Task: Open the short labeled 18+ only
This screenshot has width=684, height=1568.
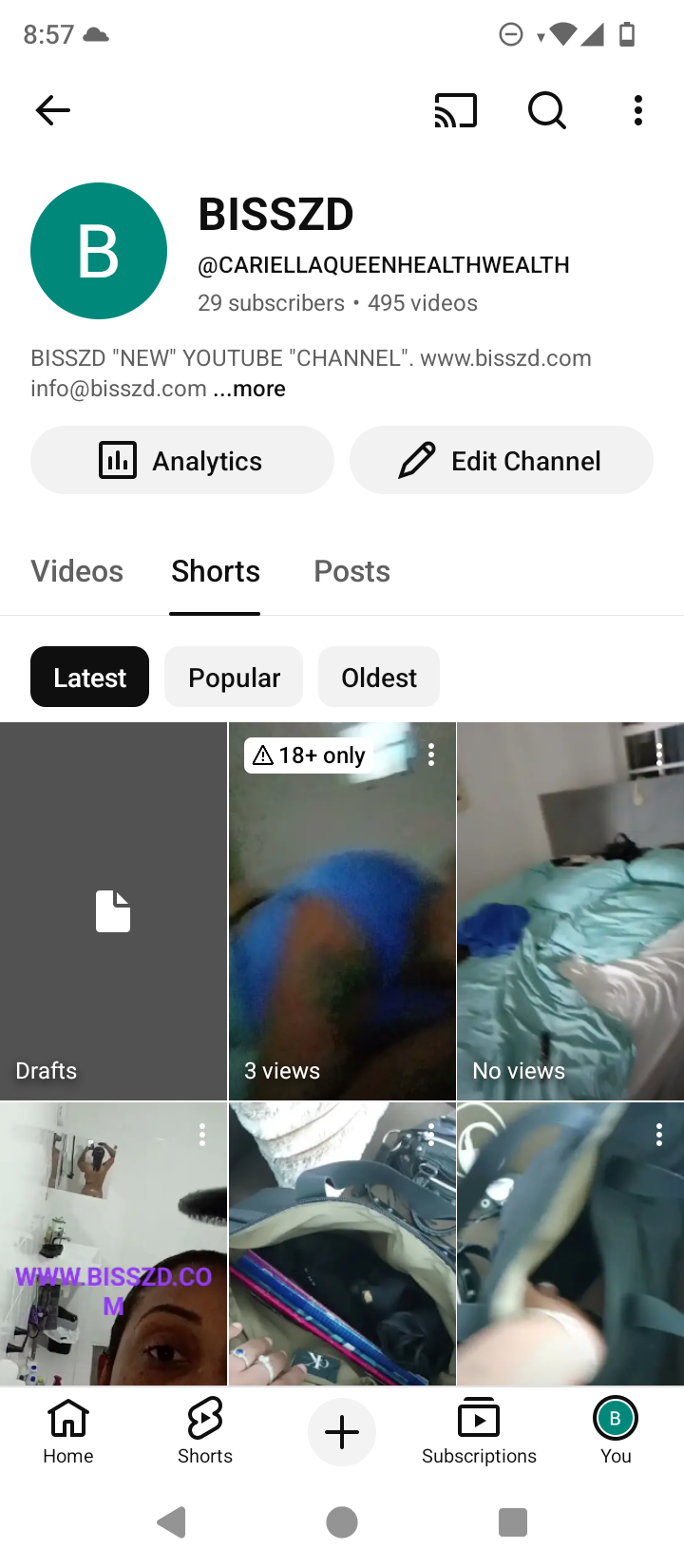Action: tap(342, 911)
